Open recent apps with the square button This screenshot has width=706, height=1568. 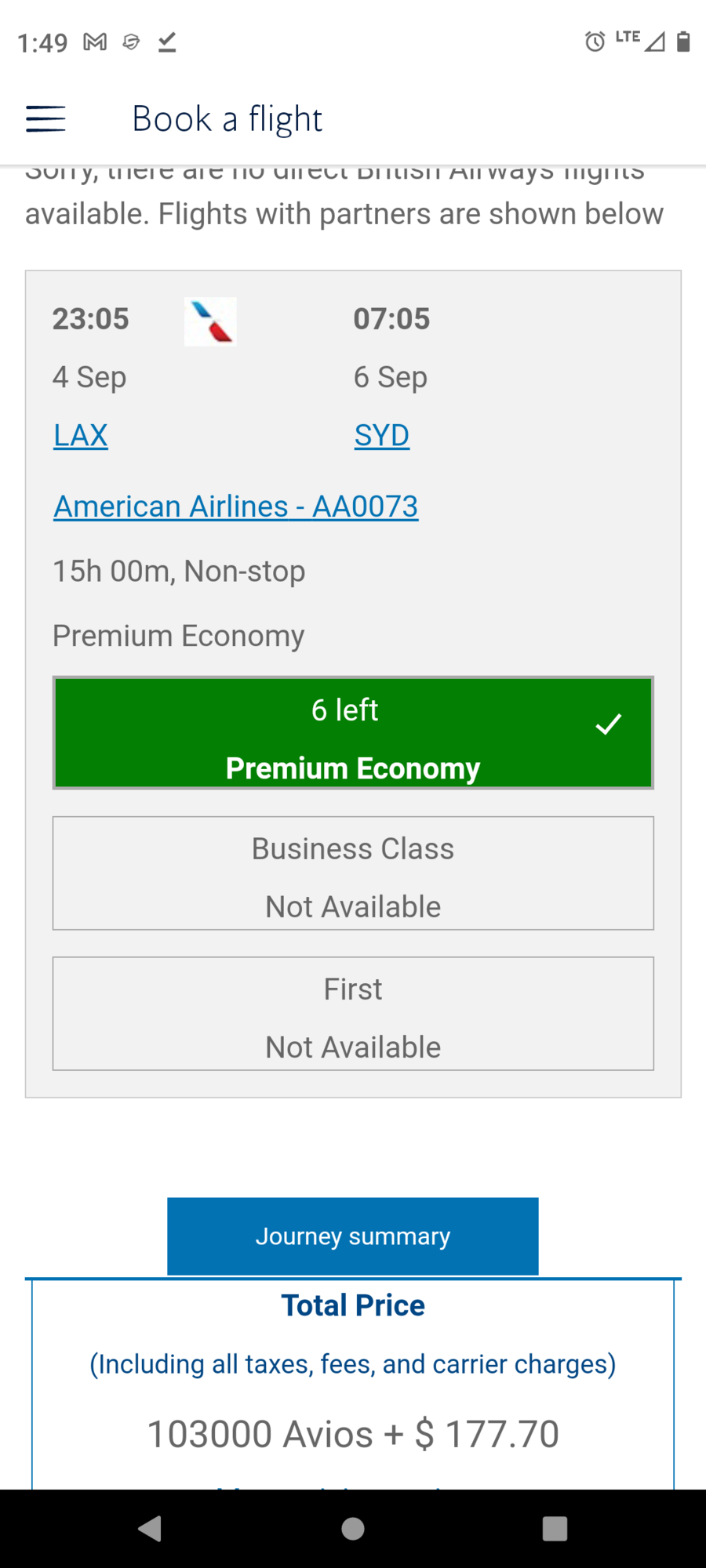pyautogui.click(x=555, y=1528)
